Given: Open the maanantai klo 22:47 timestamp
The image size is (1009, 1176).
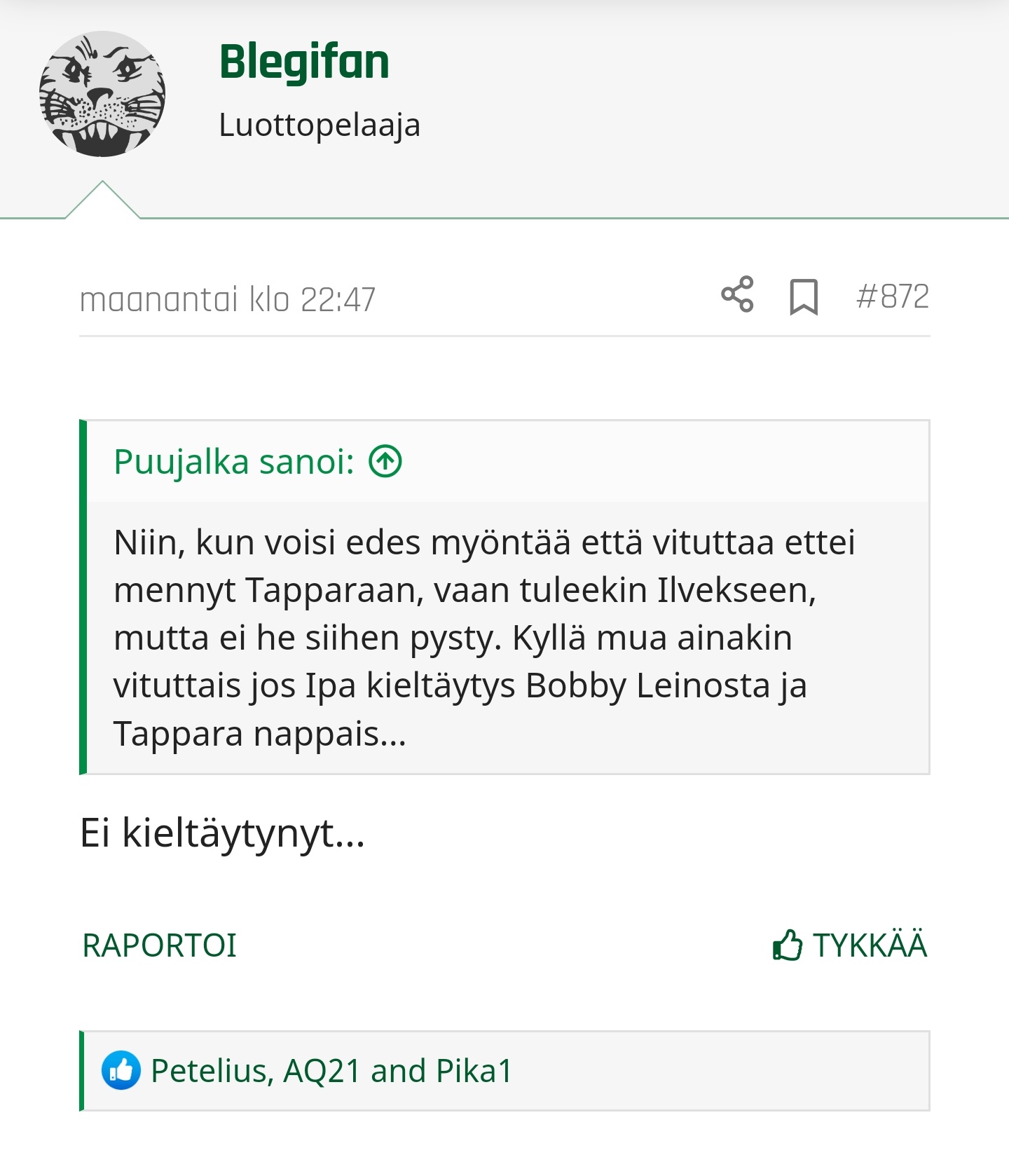Looking at the screenshot, I should (228, 300).
